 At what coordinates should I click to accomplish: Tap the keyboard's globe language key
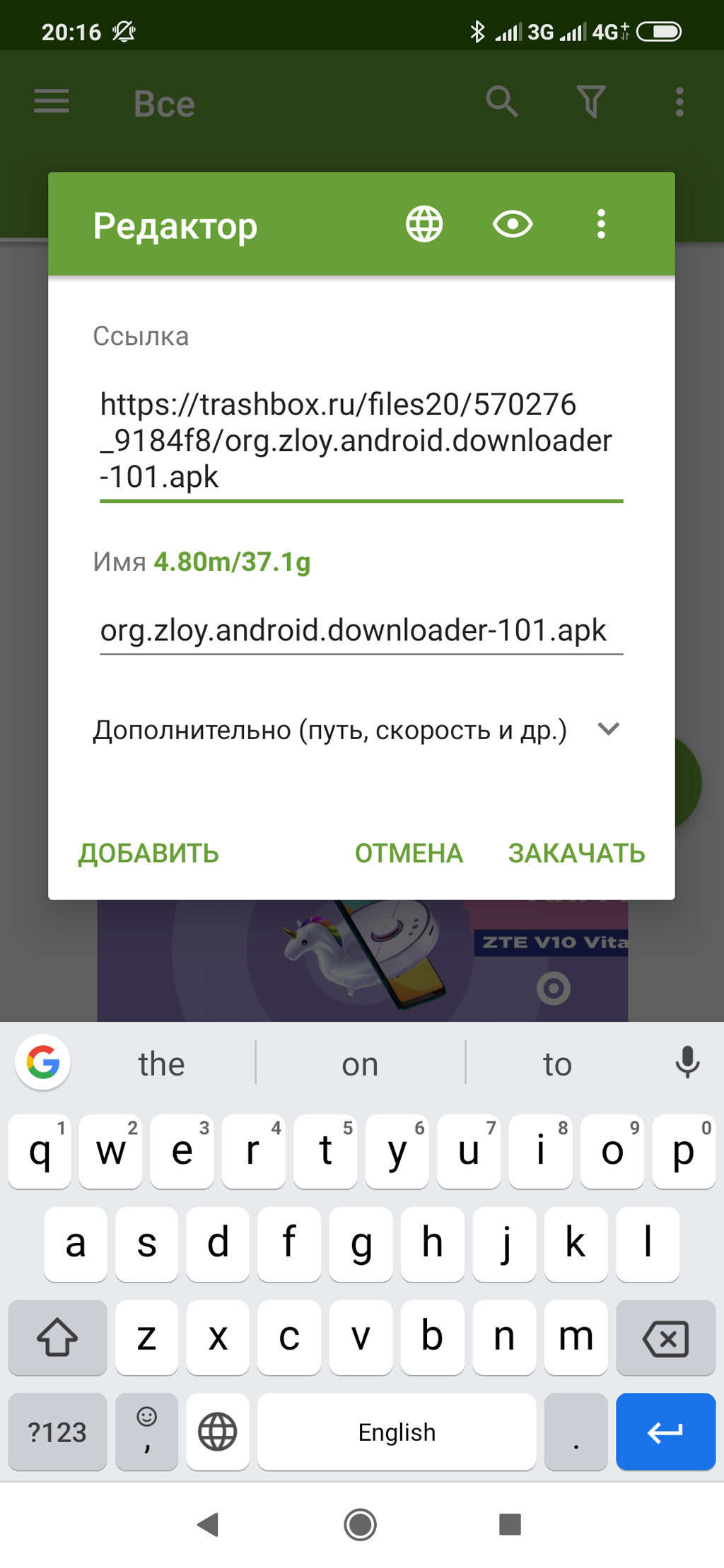(217, 1432)
